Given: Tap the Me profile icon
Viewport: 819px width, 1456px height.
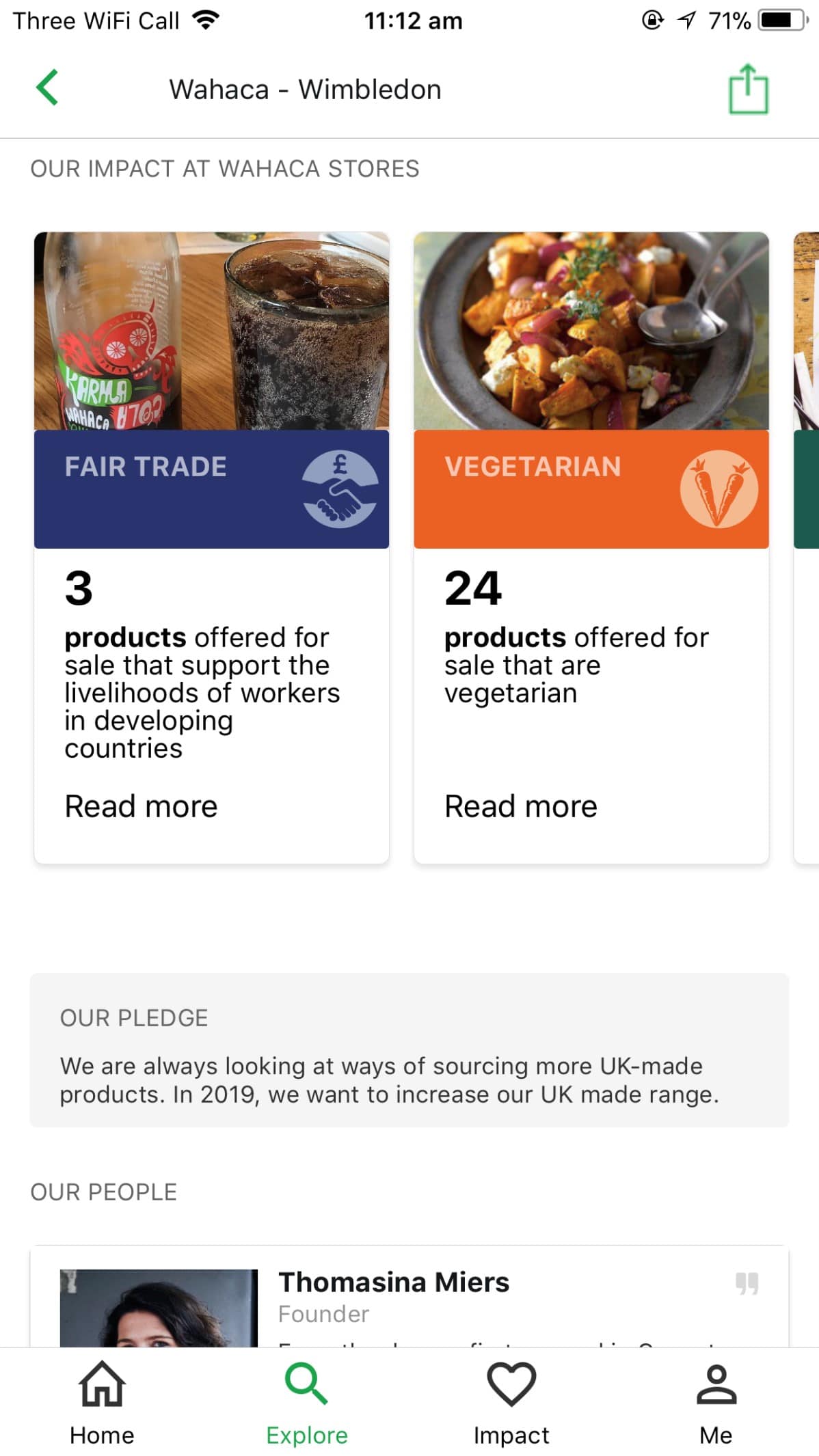Looking at the screenshot, I should [716, 1384].
